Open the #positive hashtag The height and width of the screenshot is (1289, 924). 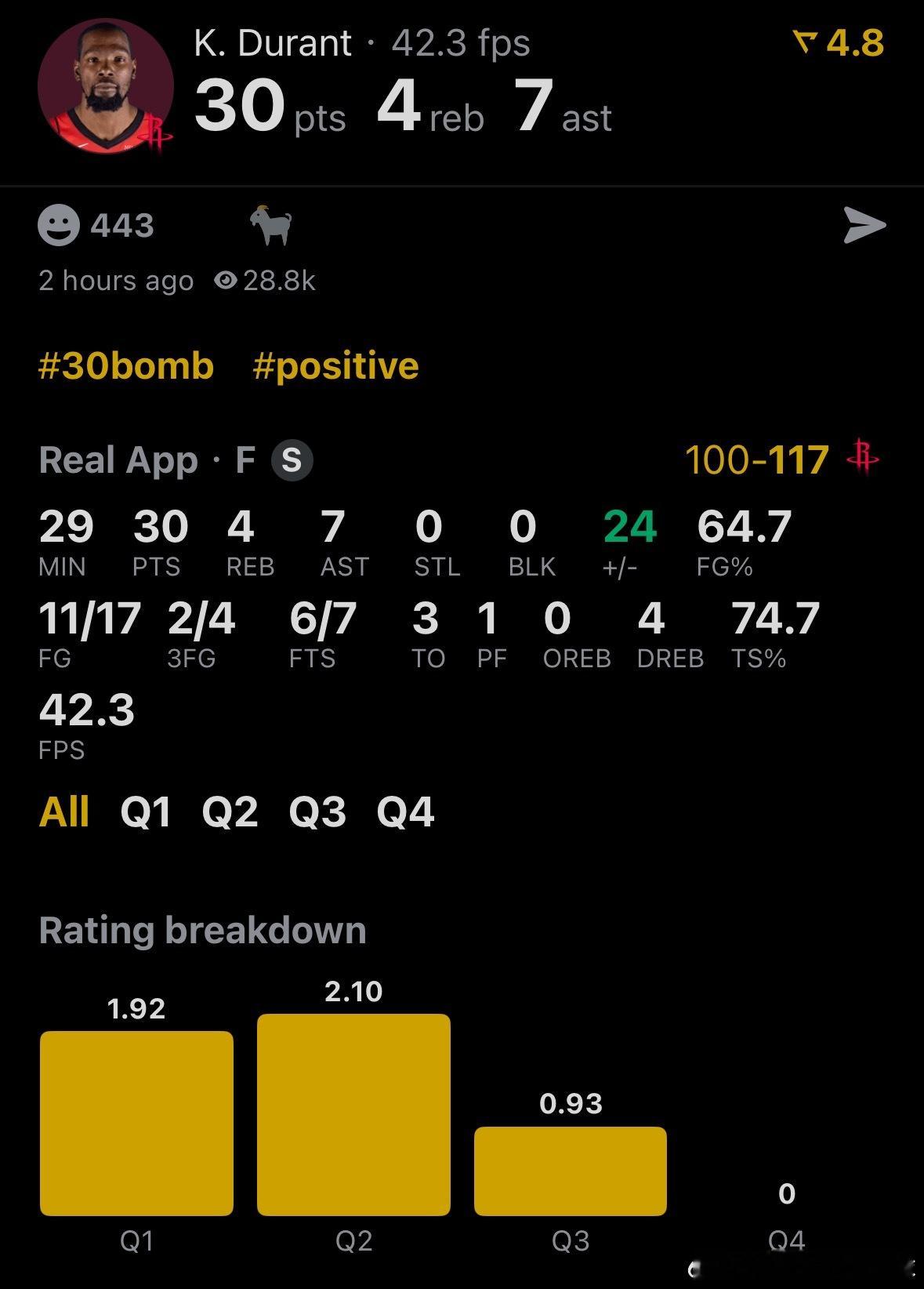click(335, 365)
